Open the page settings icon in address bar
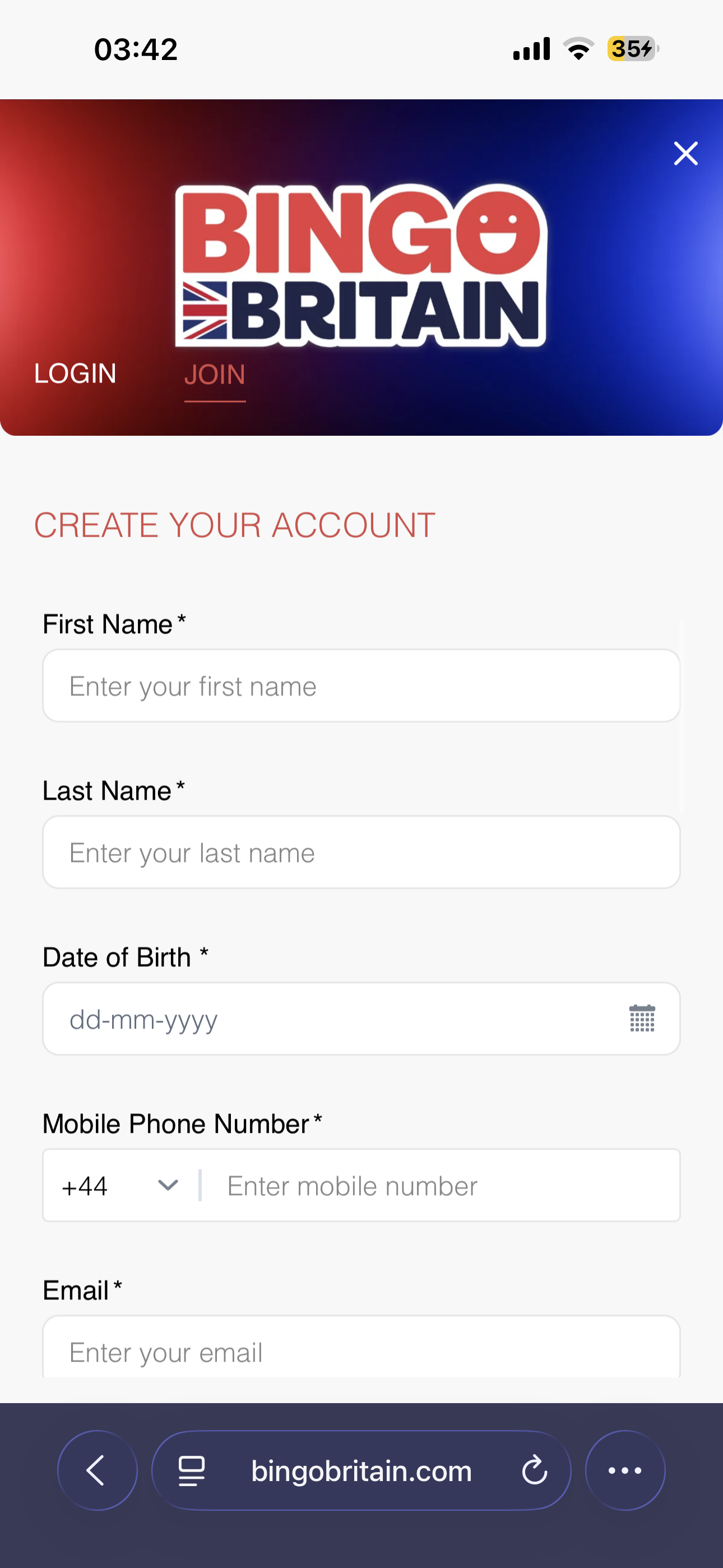Image resolution: width=723 pixels, height=1568 pixels. 192,1470
